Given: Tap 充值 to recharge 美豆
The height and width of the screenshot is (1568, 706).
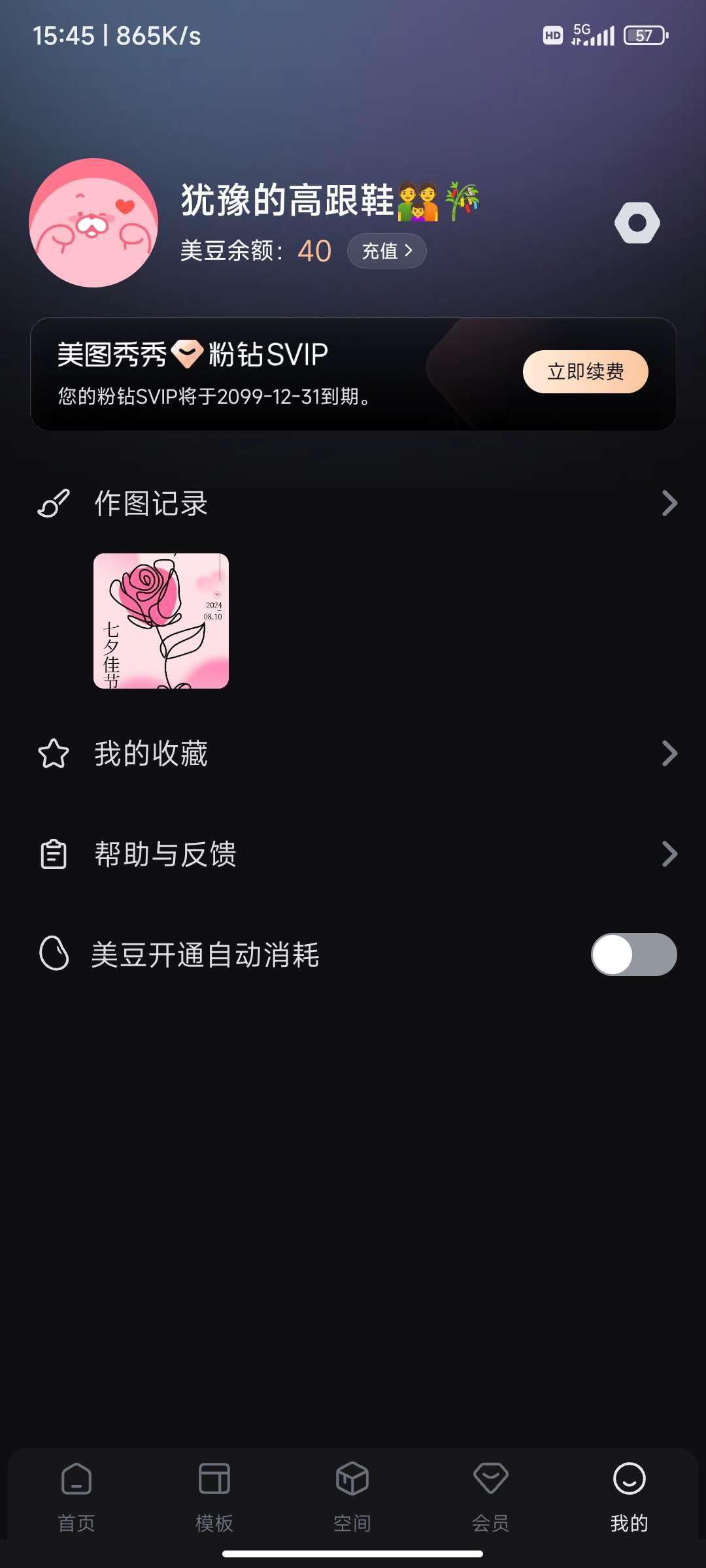Looking at the screenshot, I should pos(386,251).
